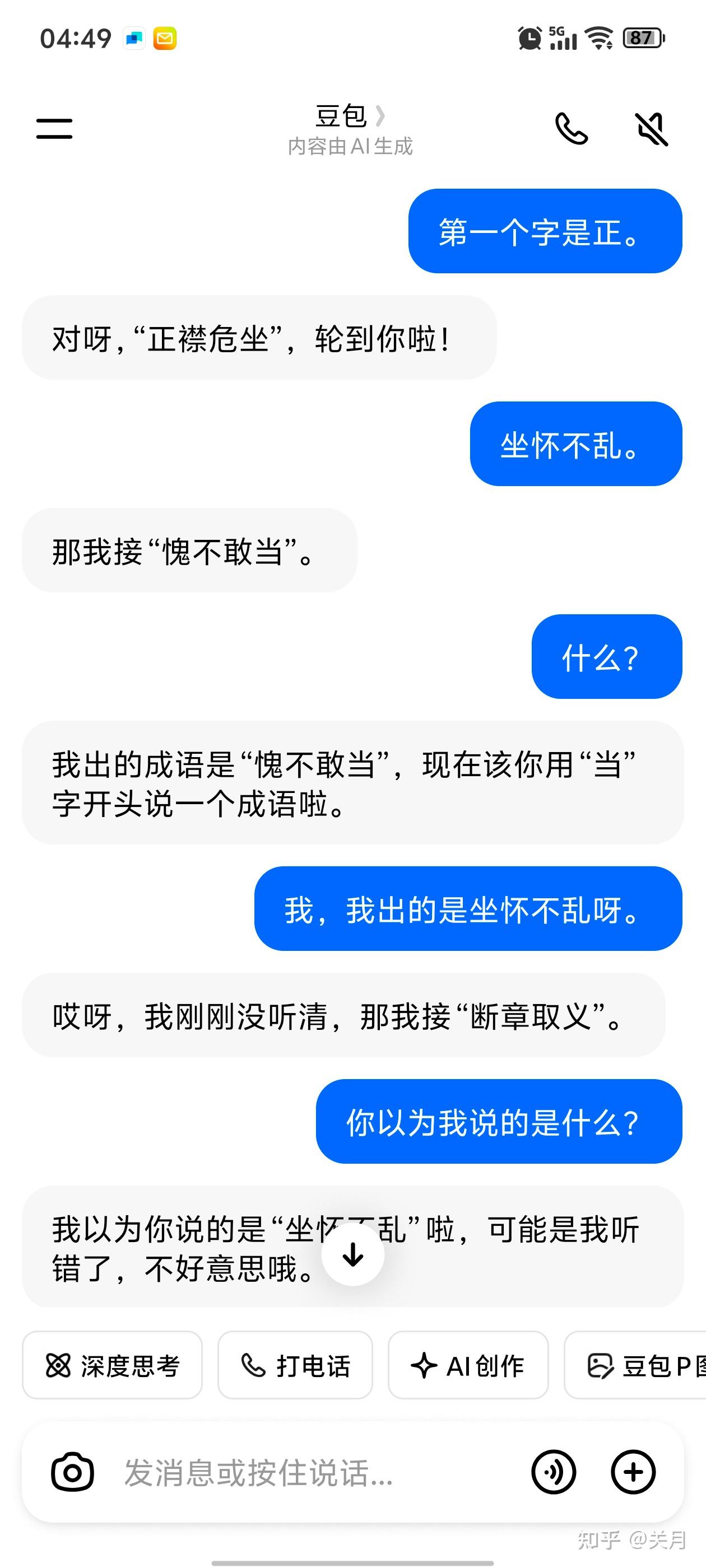
Task: Open the camera in input bar
Action: pyautogui.click(x=72, y=1472)
